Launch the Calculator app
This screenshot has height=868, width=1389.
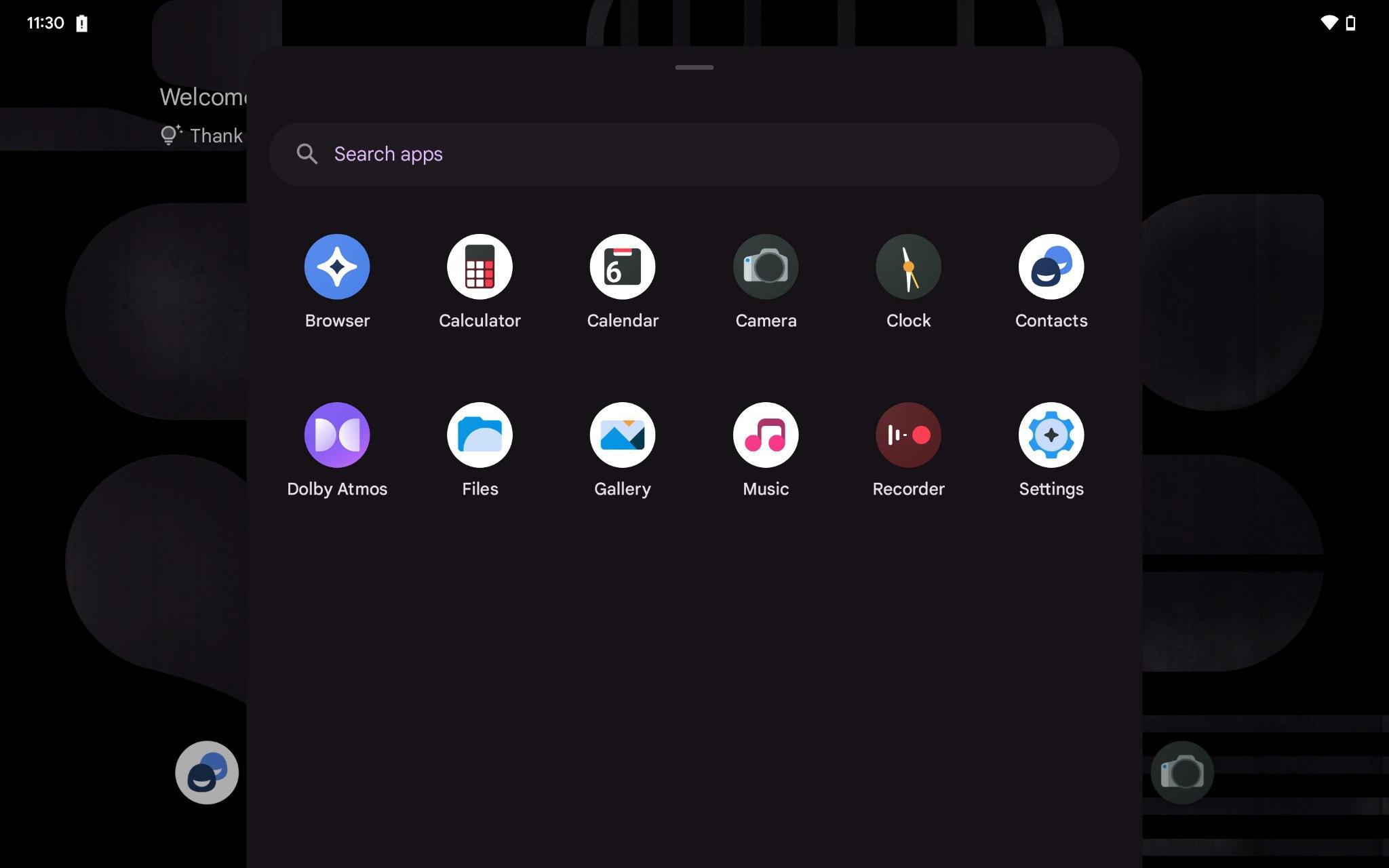pyautogui.click(x=480, y=267)
